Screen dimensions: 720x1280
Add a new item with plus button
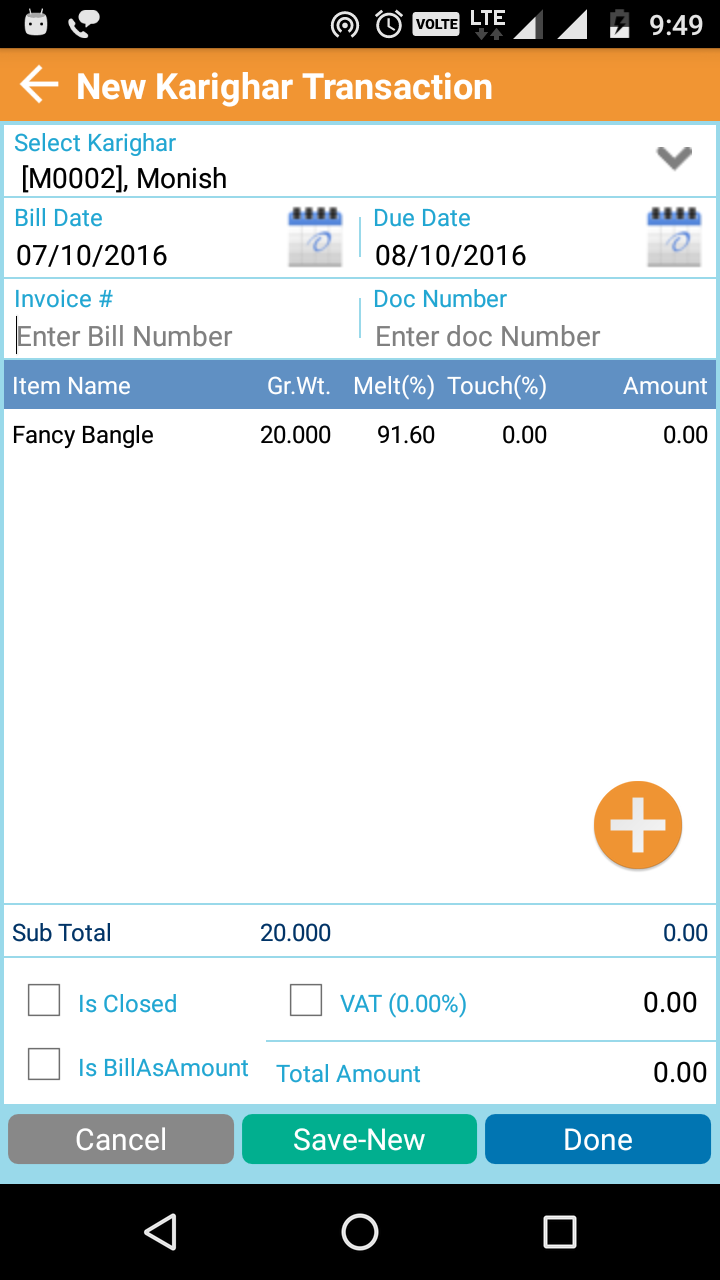click(x=637, y=825)
